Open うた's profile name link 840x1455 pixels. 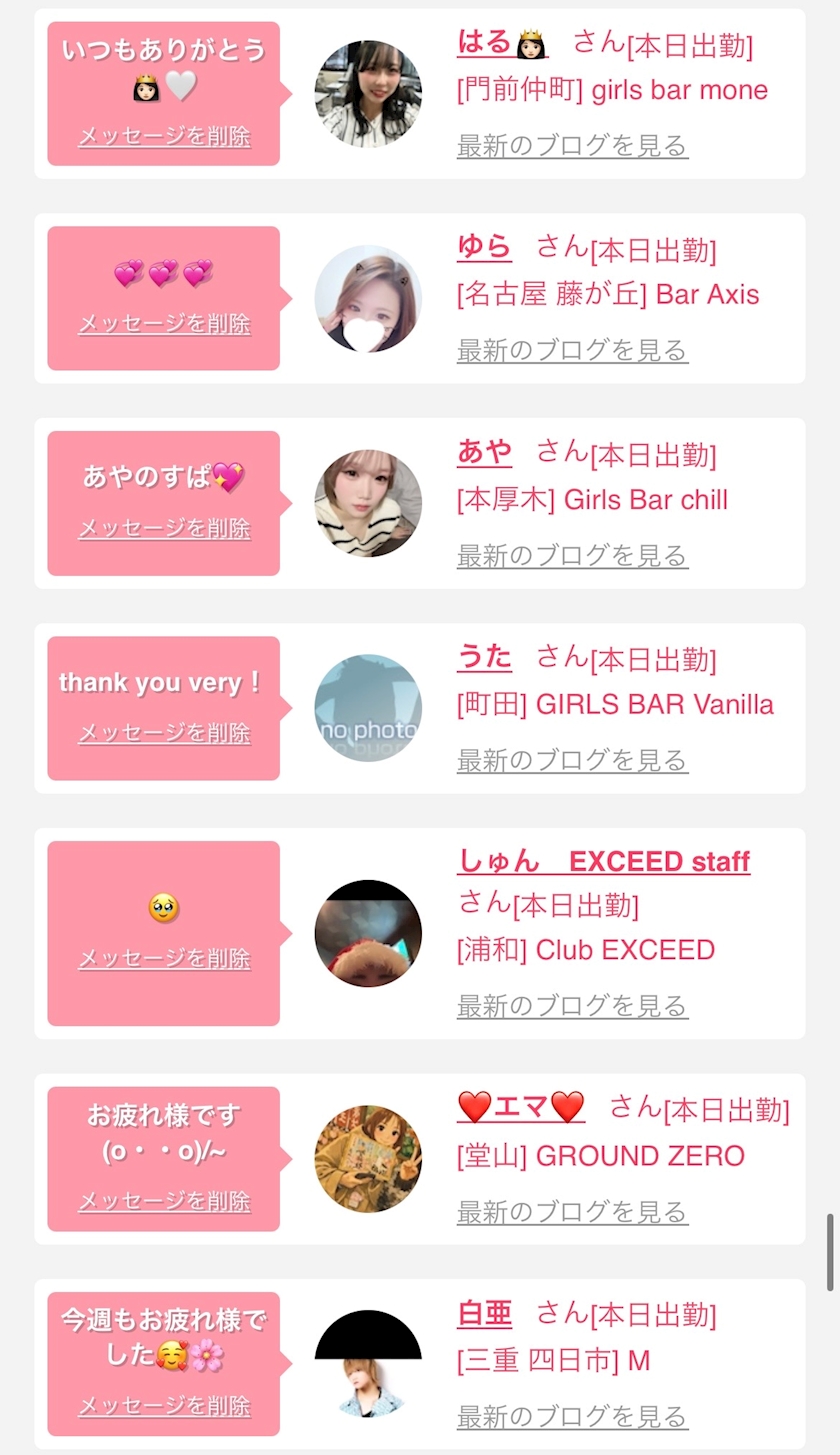point(484,656)
